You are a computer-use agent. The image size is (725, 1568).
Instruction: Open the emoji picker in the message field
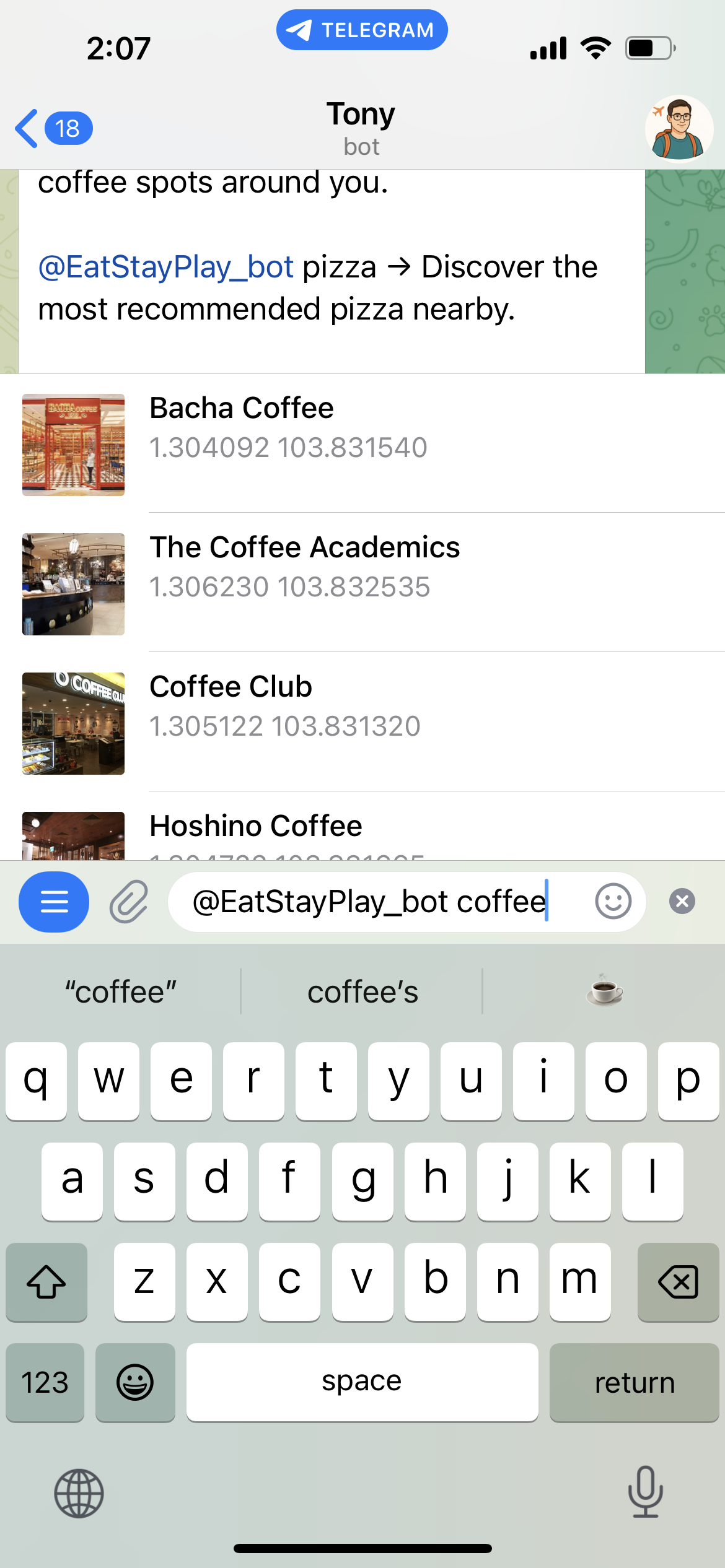coord(613,902)
